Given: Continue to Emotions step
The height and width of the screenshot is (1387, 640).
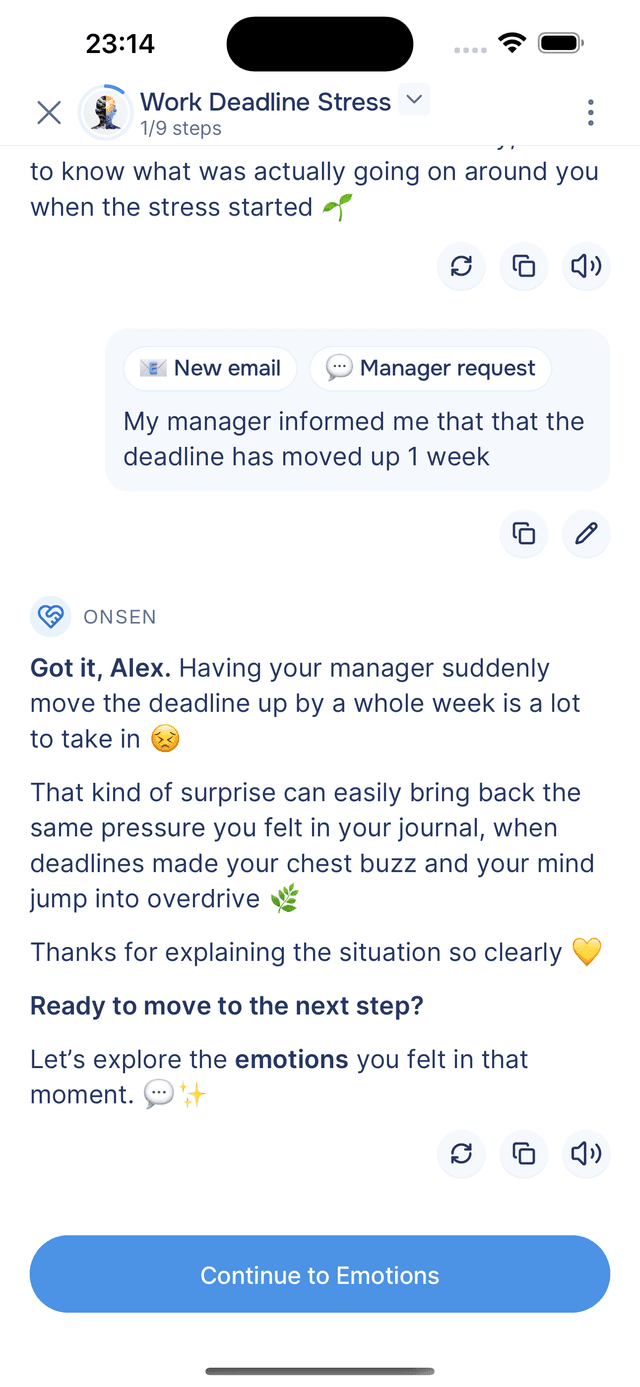Looking at the screenshot, I should tap(320, 1275).
